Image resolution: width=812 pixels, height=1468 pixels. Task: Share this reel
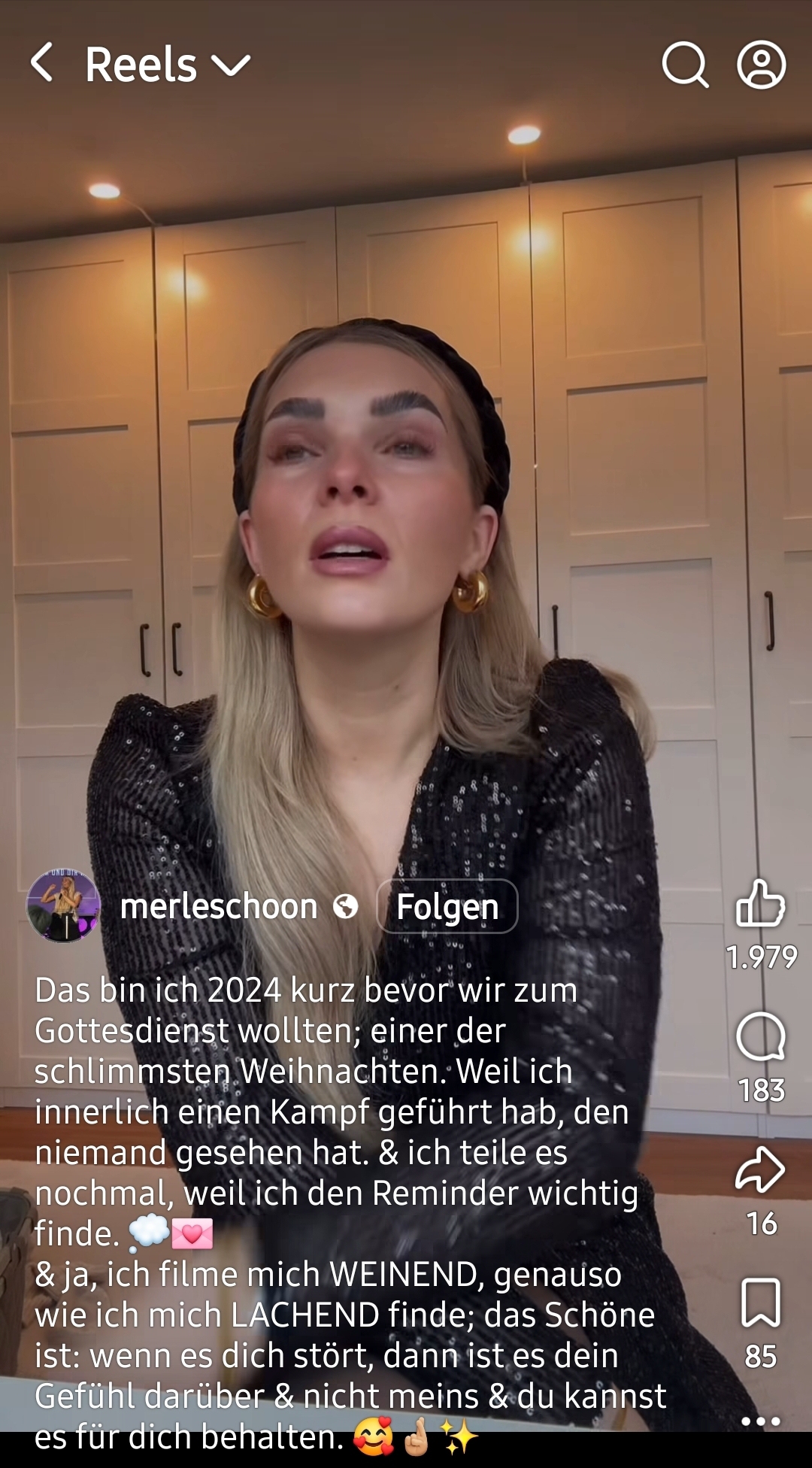click(x=760, y=1170)
